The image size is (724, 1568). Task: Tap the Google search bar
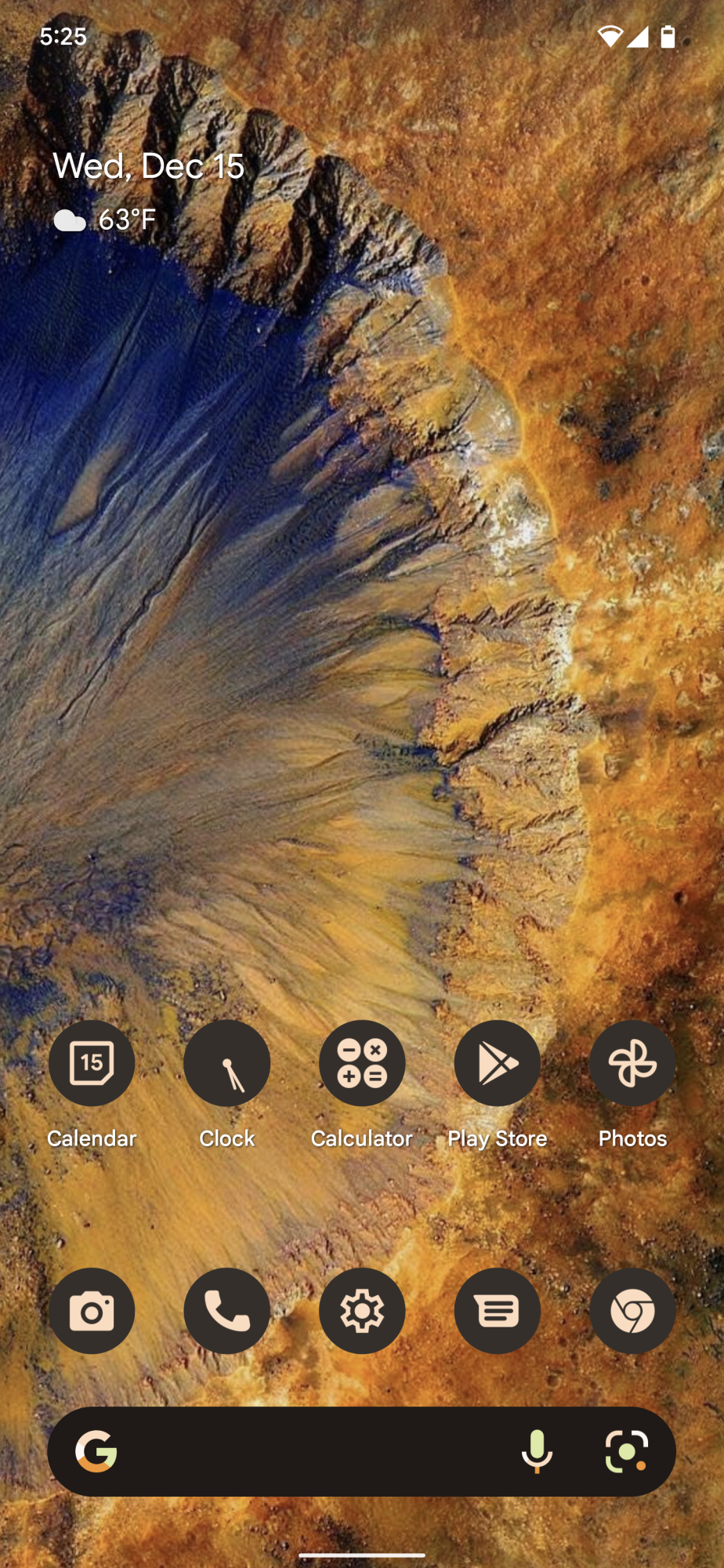[313, 1451]
